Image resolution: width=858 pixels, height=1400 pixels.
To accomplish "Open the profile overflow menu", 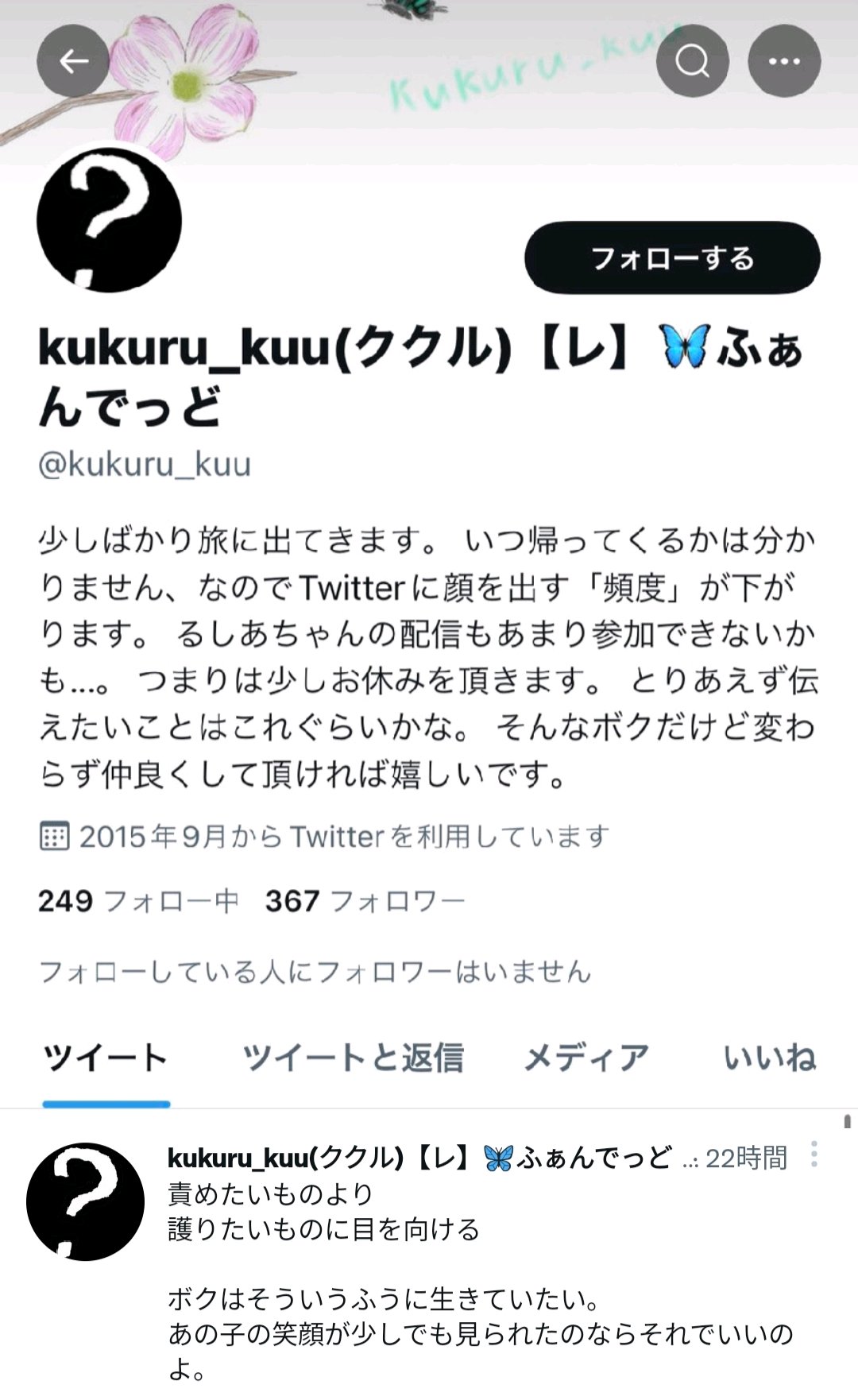I will click(x=783, y=61).
